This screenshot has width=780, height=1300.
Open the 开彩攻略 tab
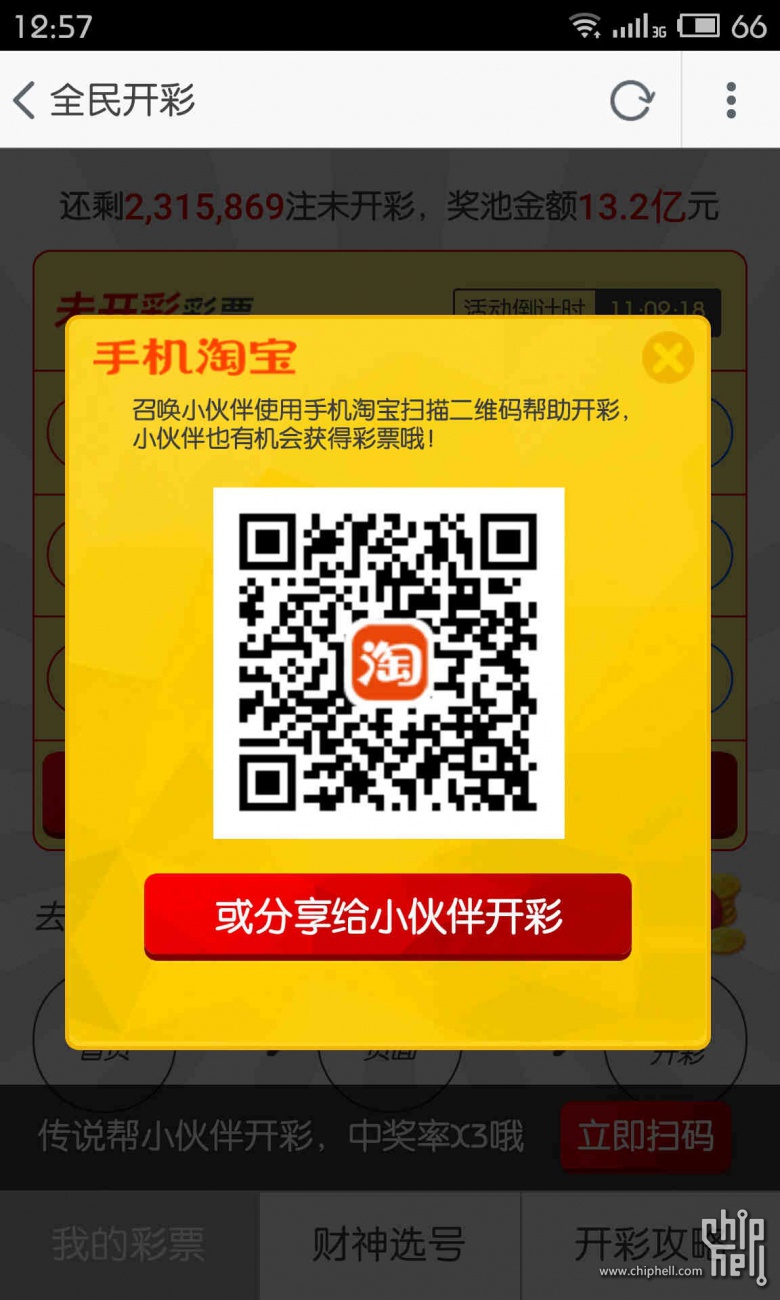(x=640, y=1245)
